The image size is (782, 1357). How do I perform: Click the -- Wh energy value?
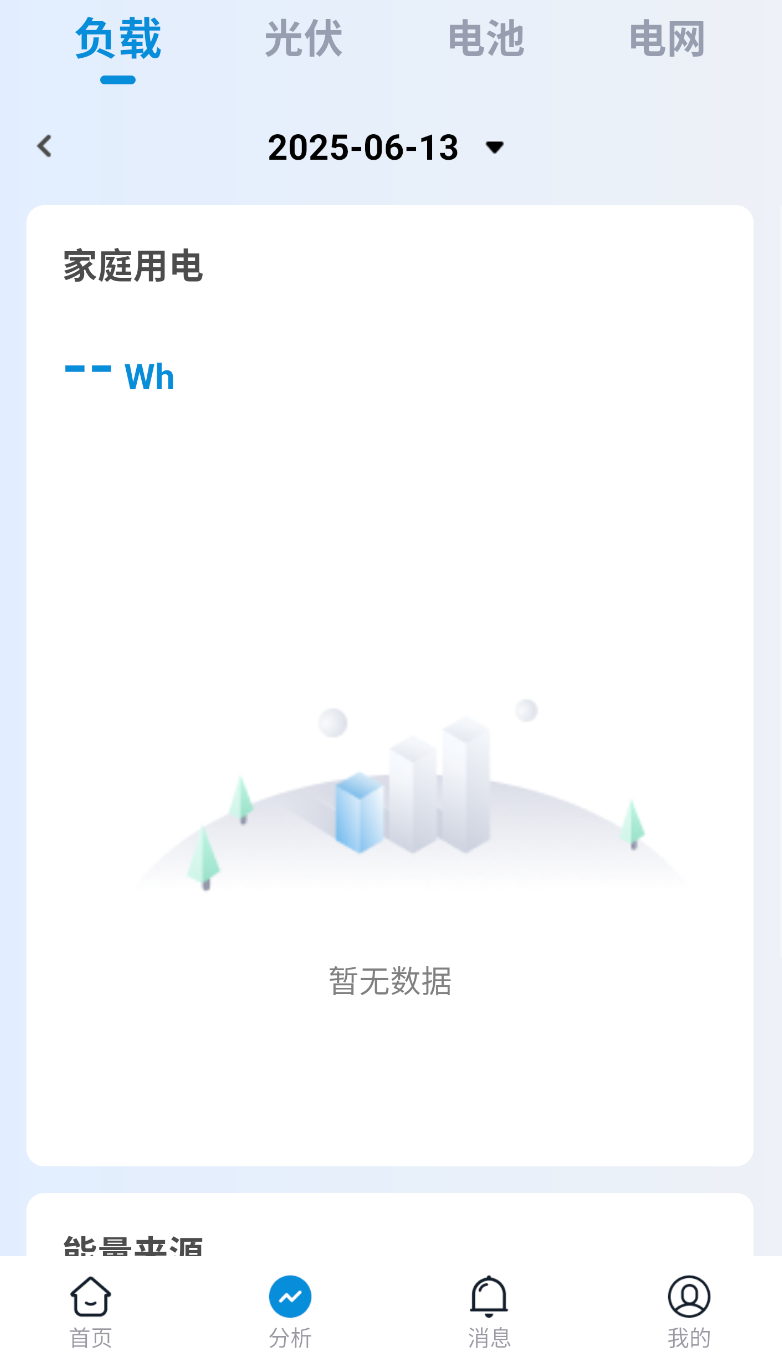point(120,375)
